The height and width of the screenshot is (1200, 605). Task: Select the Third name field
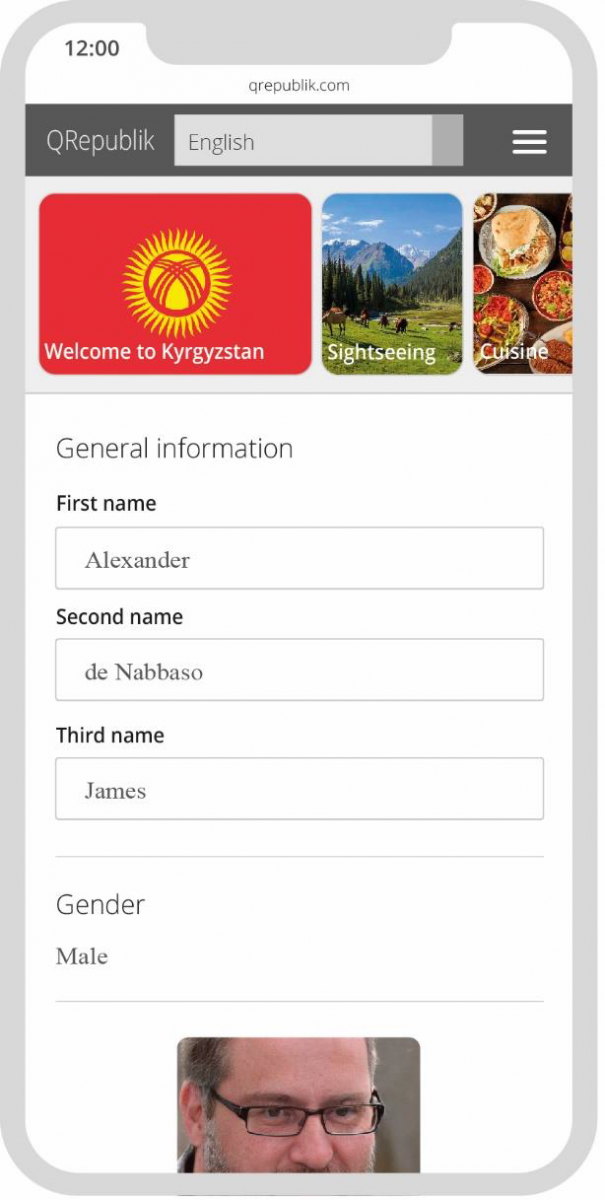(x=299, y=789)
